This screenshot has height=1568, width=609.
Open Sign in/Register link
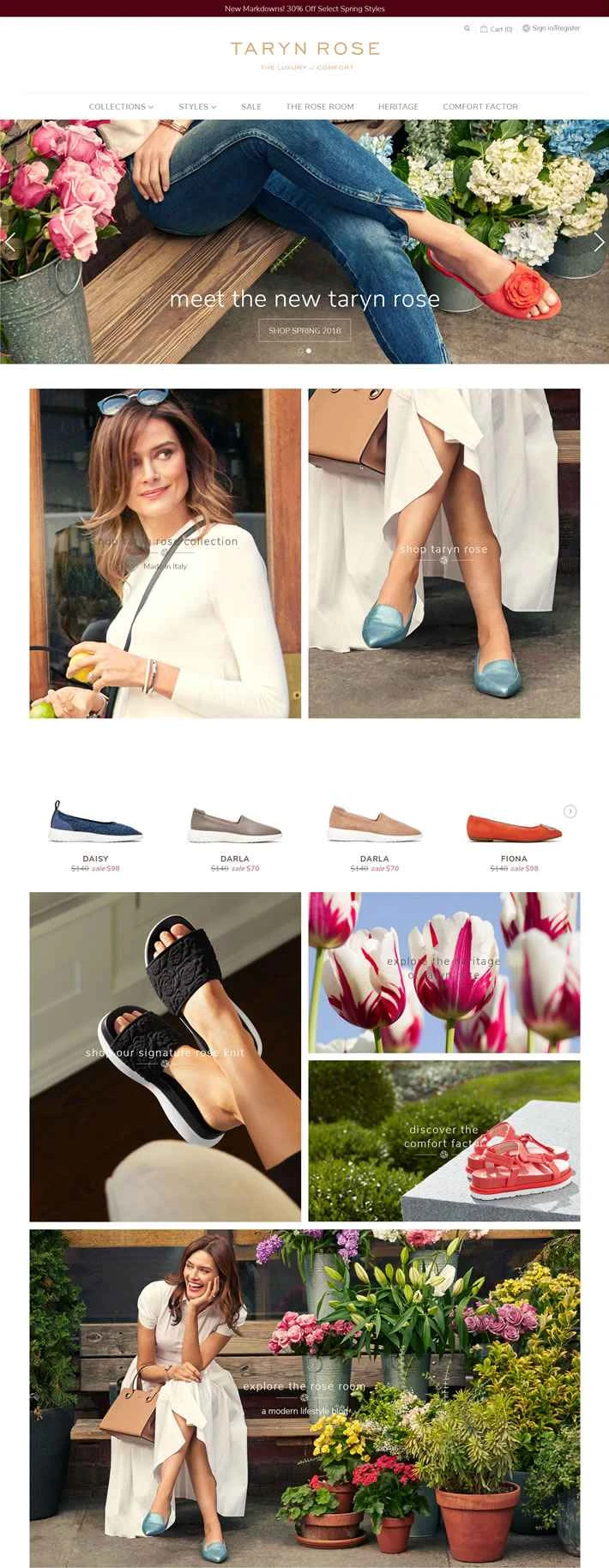point(552,28)
